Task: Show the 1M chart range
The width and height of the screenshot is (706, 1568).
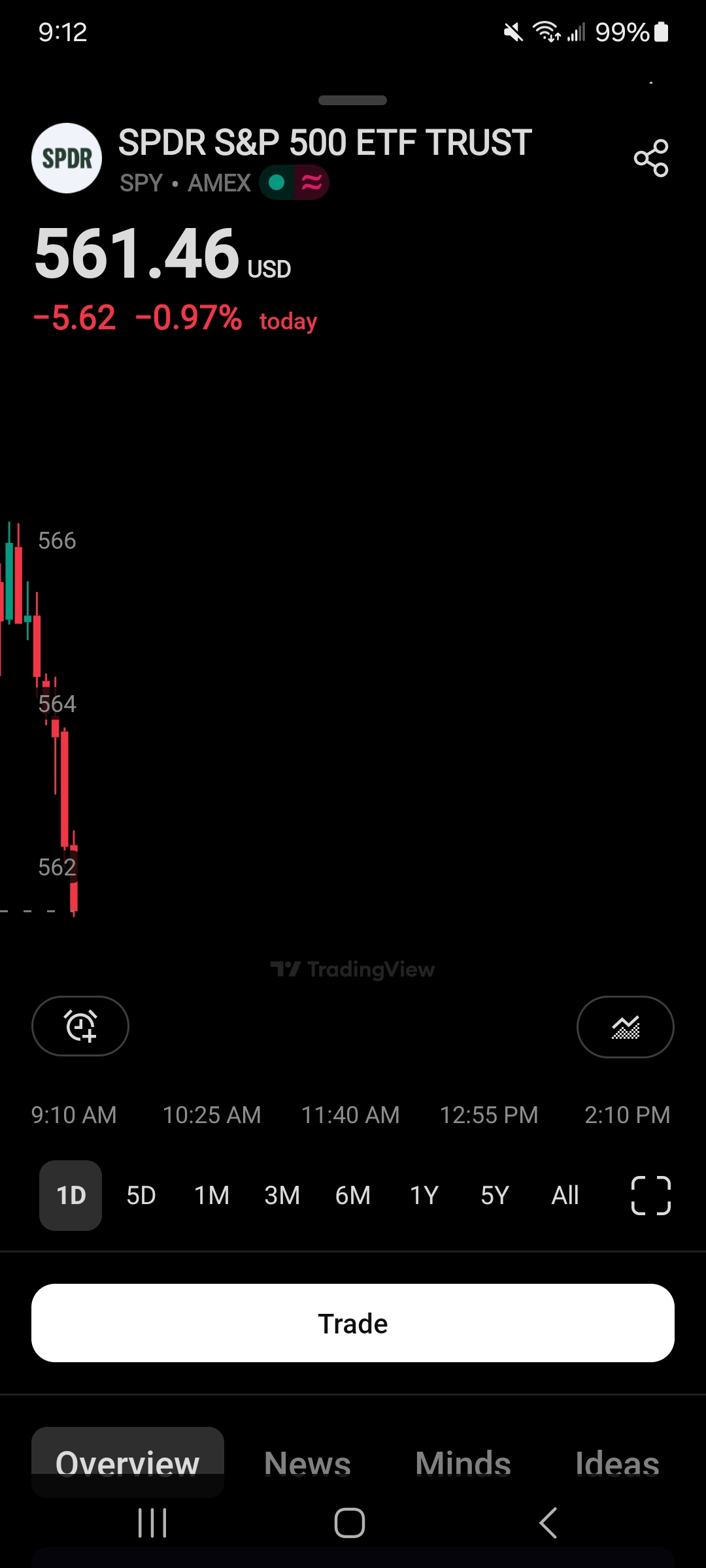Action: click(x=212, y=1196)
